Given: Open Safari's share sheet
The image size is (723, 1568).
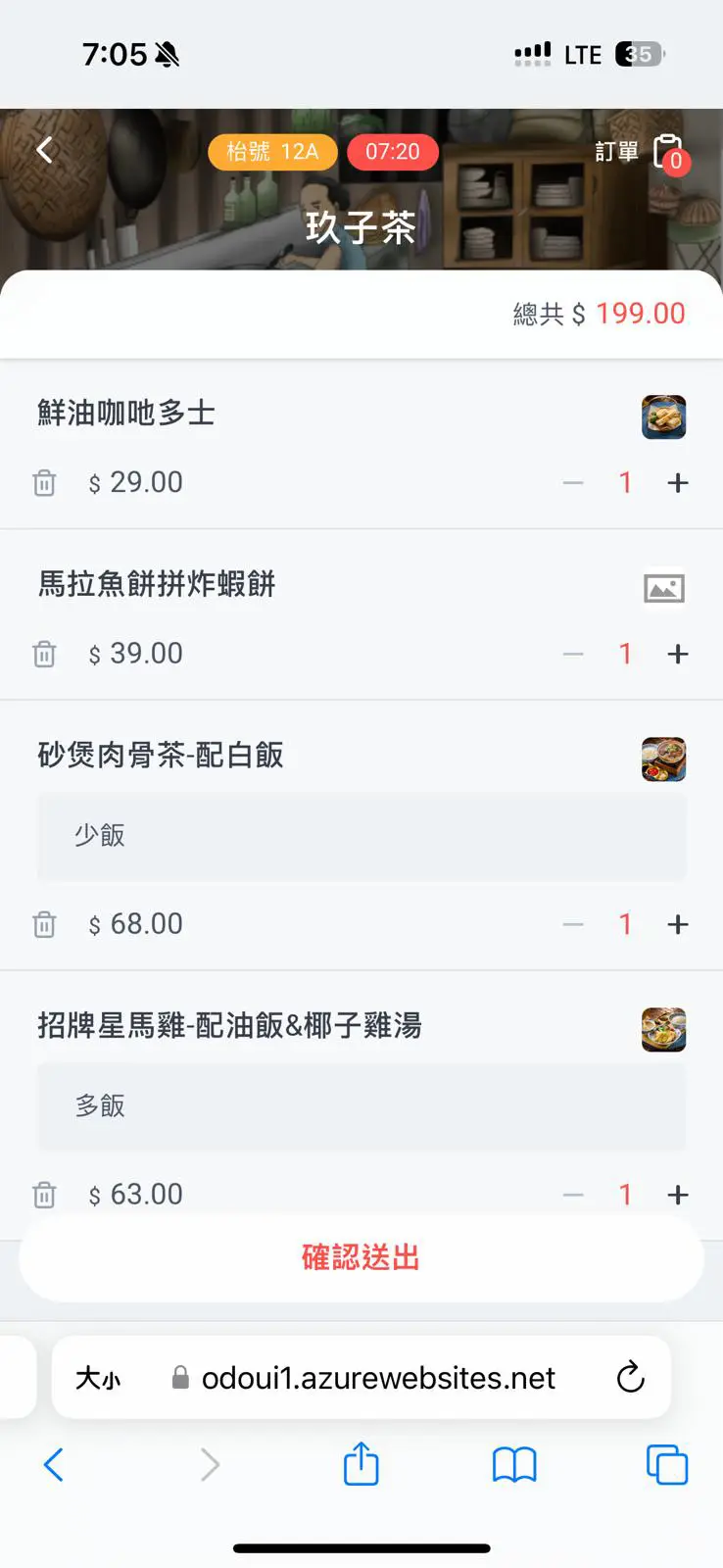Looking at the screenshot, I should [361, 1463].
